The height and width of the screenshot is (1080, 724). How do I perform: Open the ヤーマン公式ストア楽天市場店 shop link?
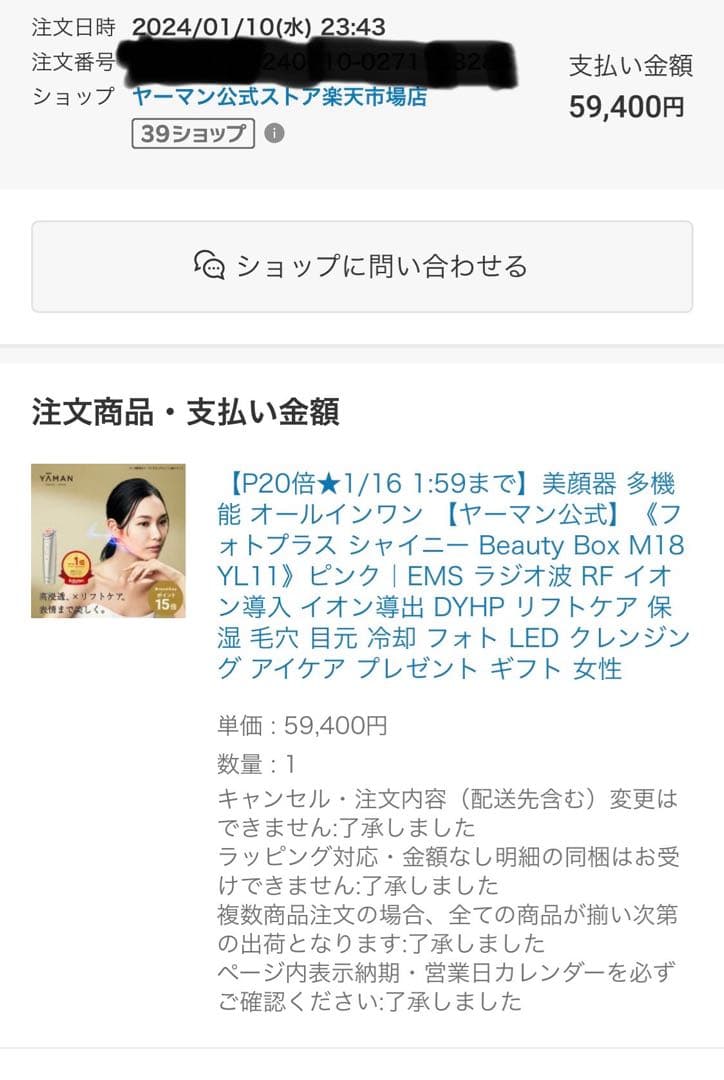(x=279, y=97)
